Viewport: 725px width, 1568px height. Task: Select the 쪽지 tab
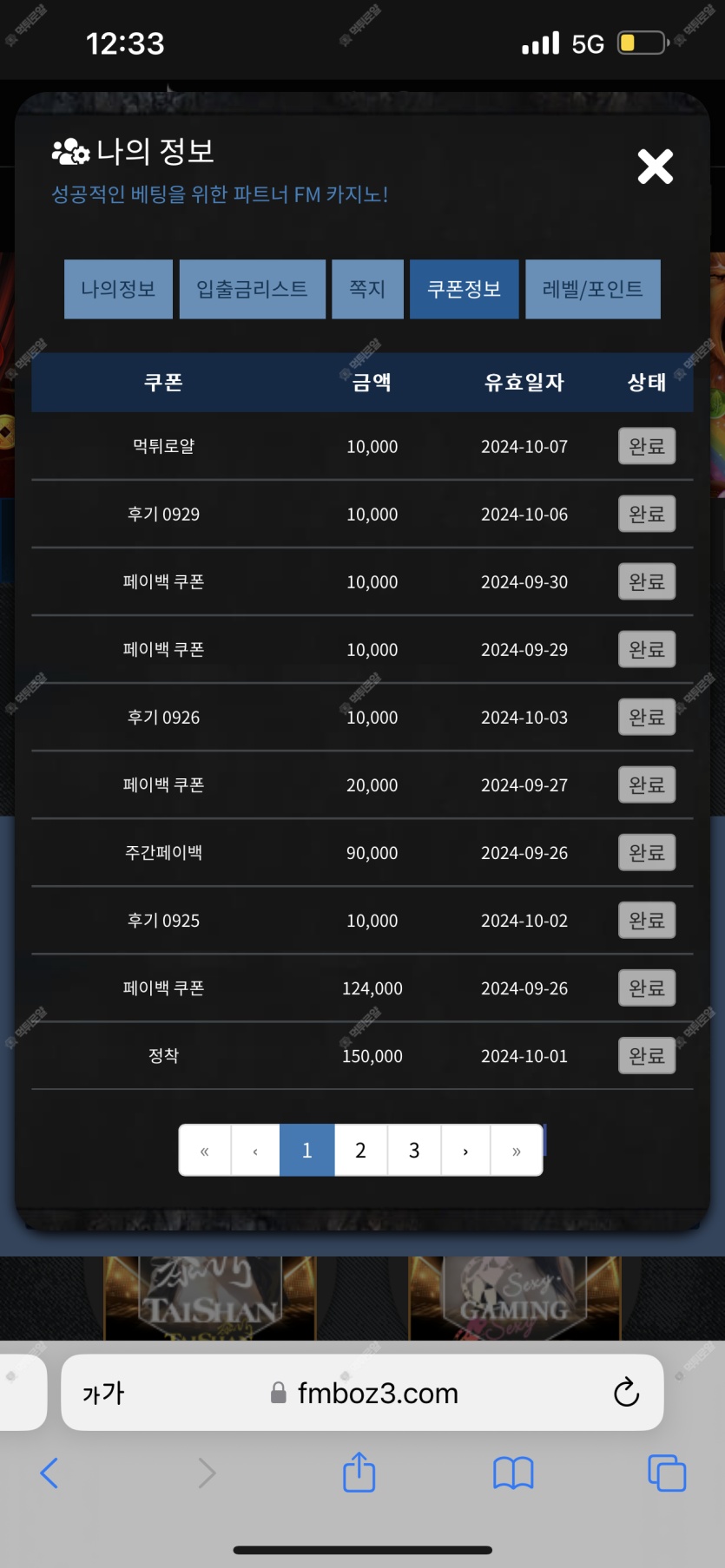tap(367, 289)
